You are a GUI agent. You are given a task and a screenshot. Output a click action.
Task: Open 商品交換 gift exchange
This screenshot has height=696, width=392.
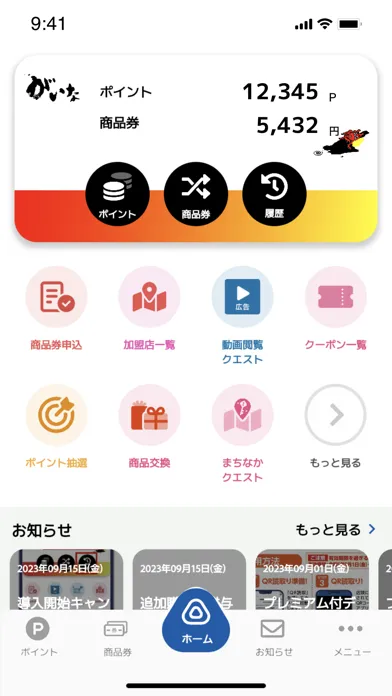tap(149, 427)
